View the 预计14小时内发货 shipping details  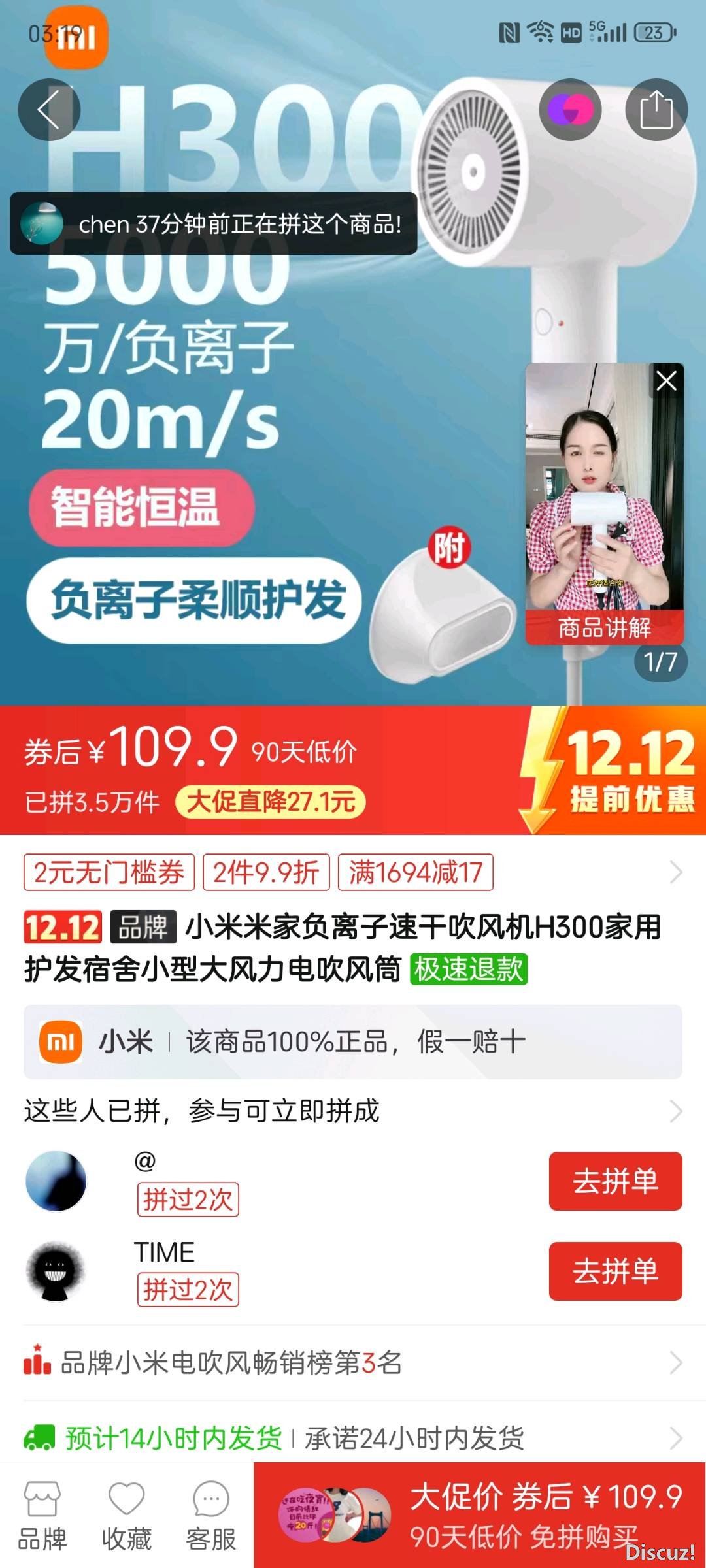click(x=353, y=1437)
